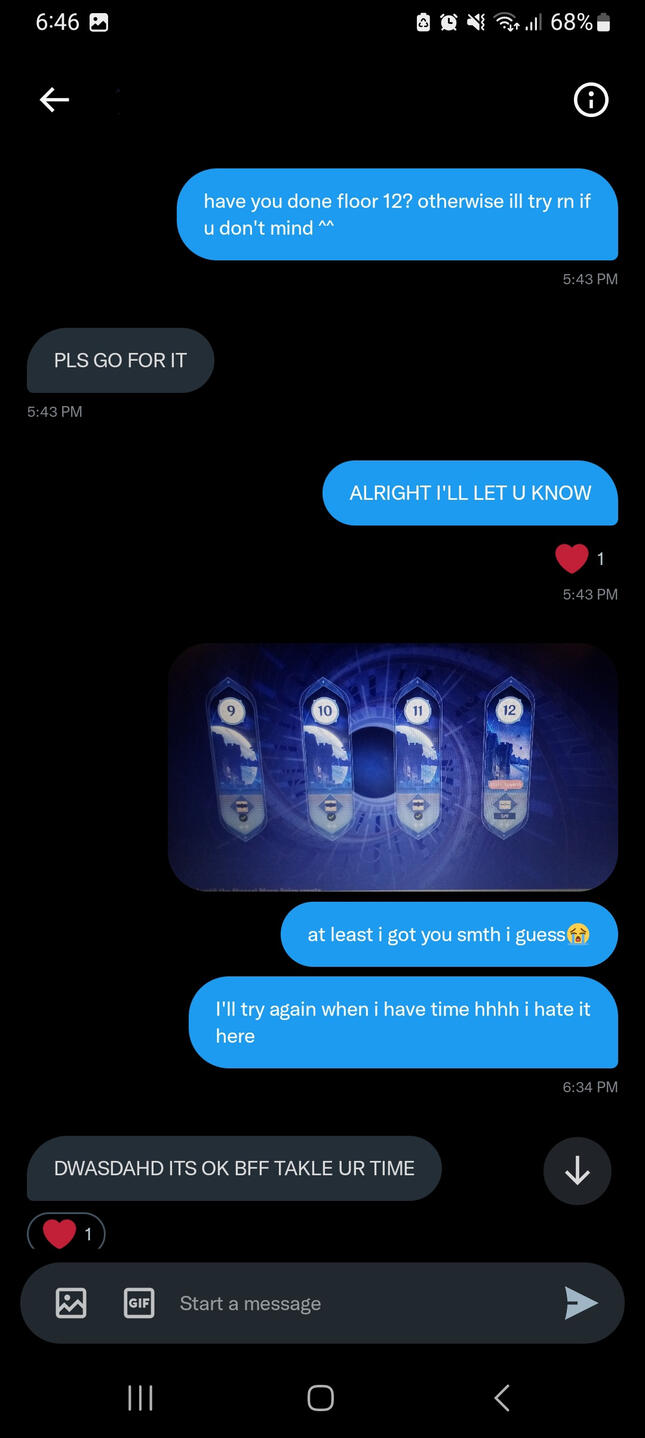Go to the home screen

pos(320,1397)
